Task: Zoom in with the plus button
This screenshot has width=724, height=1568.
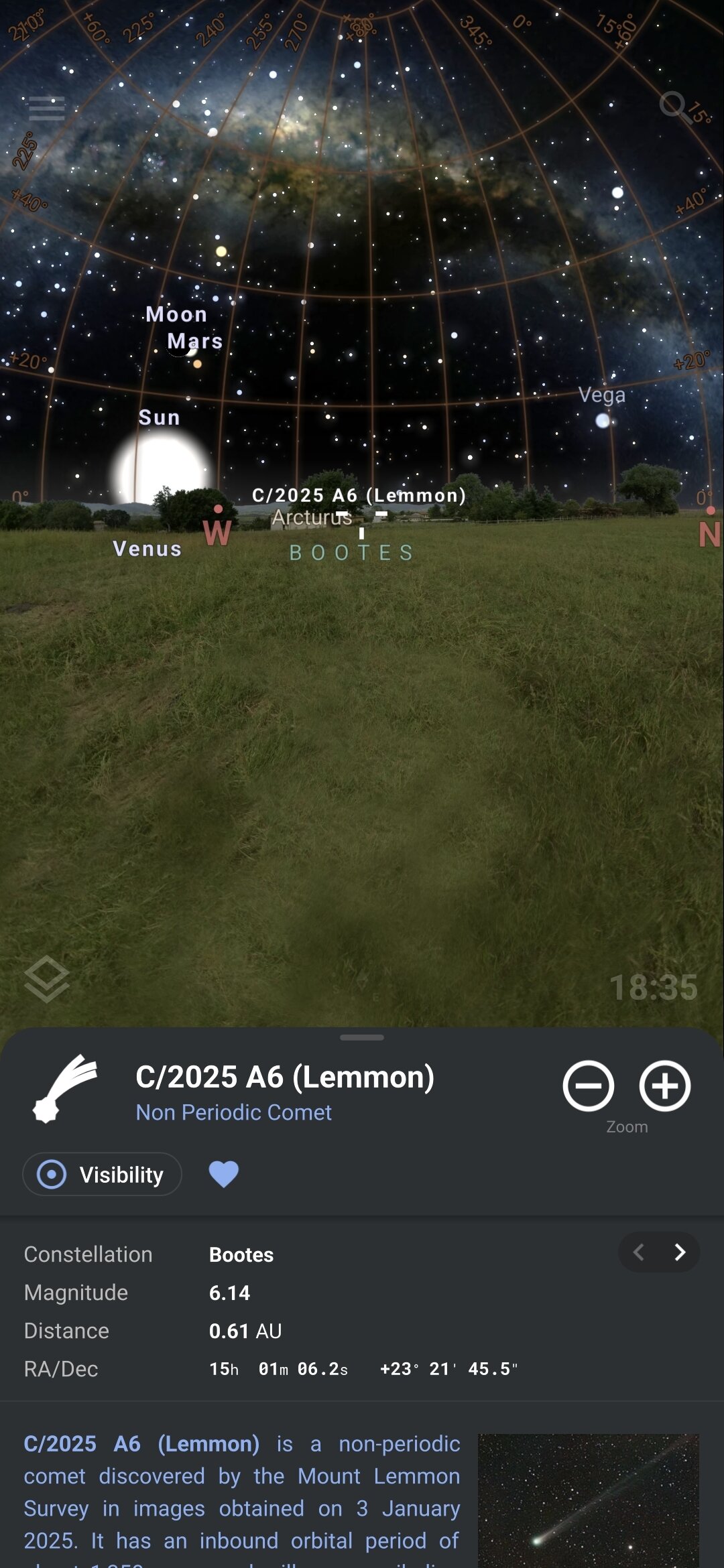Action: click(x=664, y=1086)
